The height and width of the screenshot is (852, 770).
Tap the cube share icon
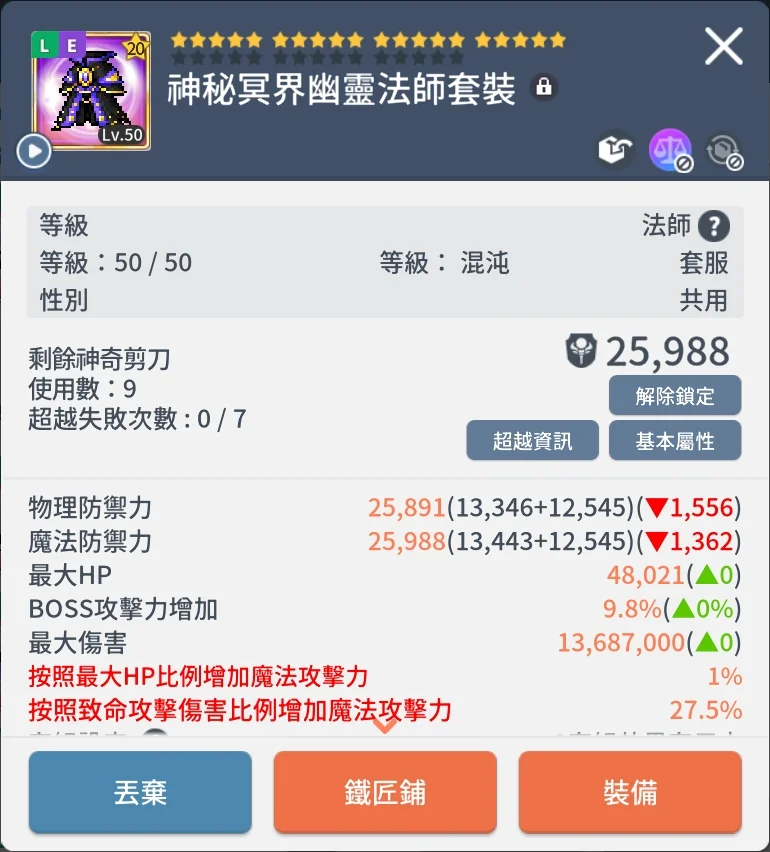(616, 149)
